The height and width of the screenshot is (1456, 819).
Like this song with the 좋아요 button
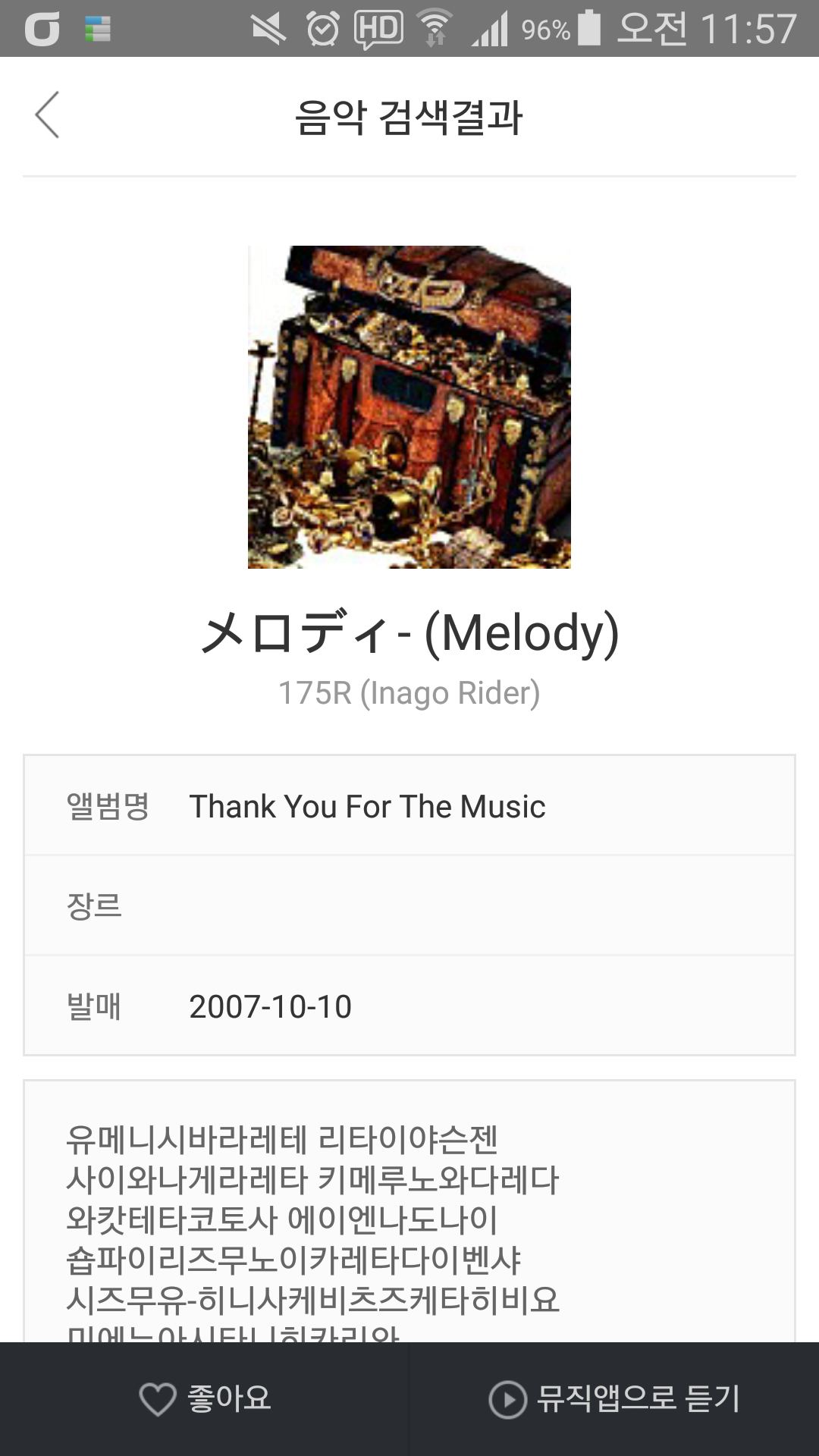[x=205, y=1398]
